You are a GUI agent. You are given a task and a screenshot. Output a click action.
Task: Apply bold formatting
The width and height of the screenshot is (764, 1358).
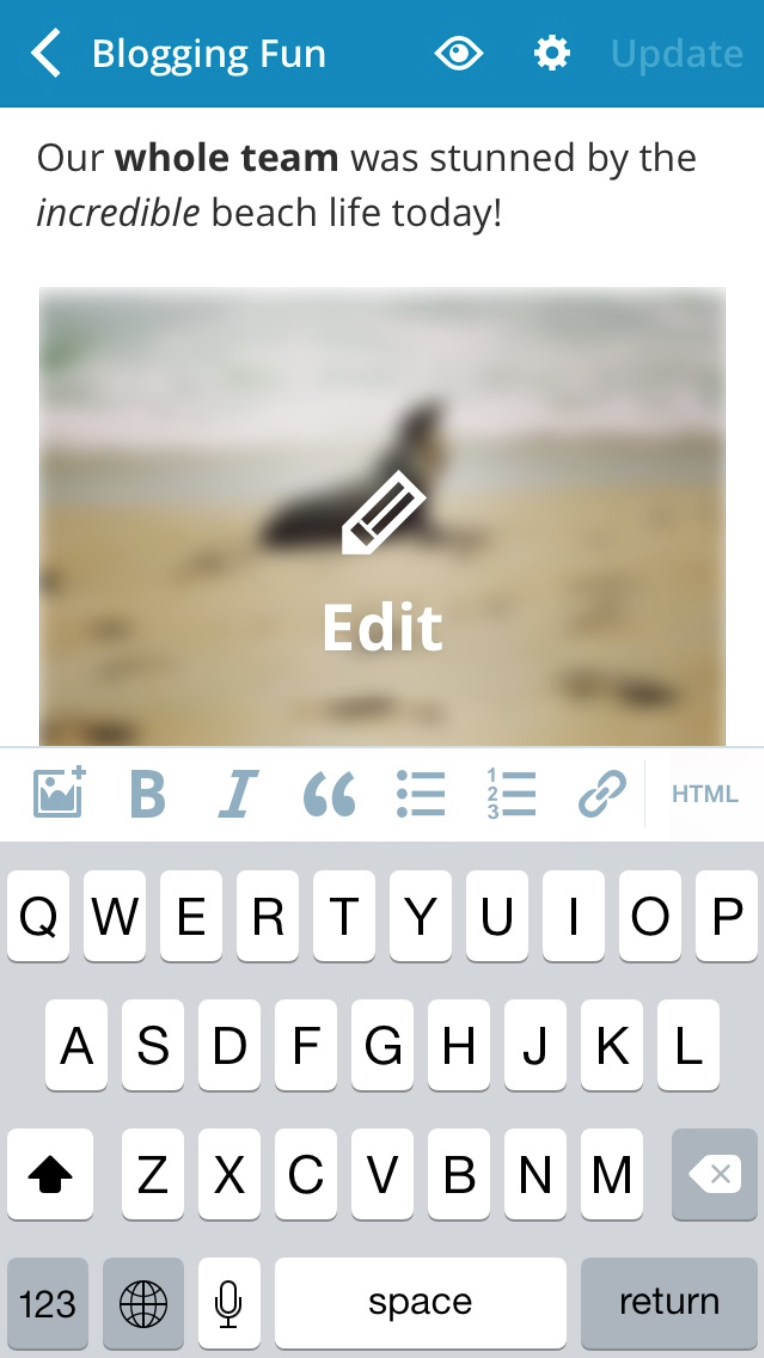148,795
